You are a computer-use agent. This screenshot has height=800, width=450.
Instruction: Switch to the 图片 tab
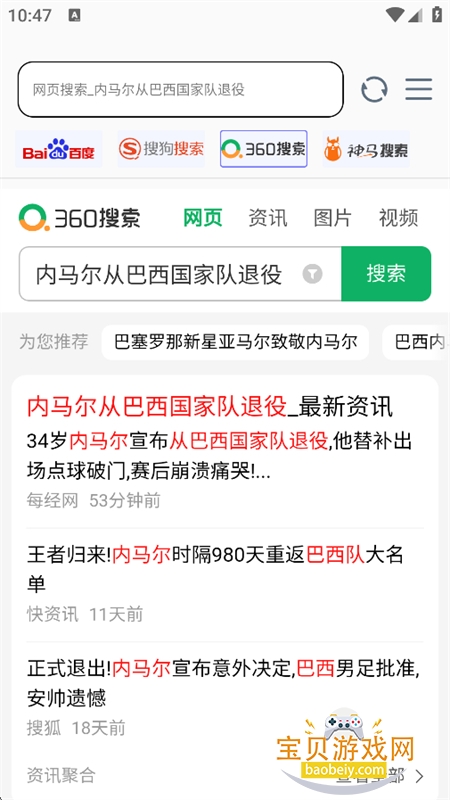pyautogui.click(x=333, y=218)
